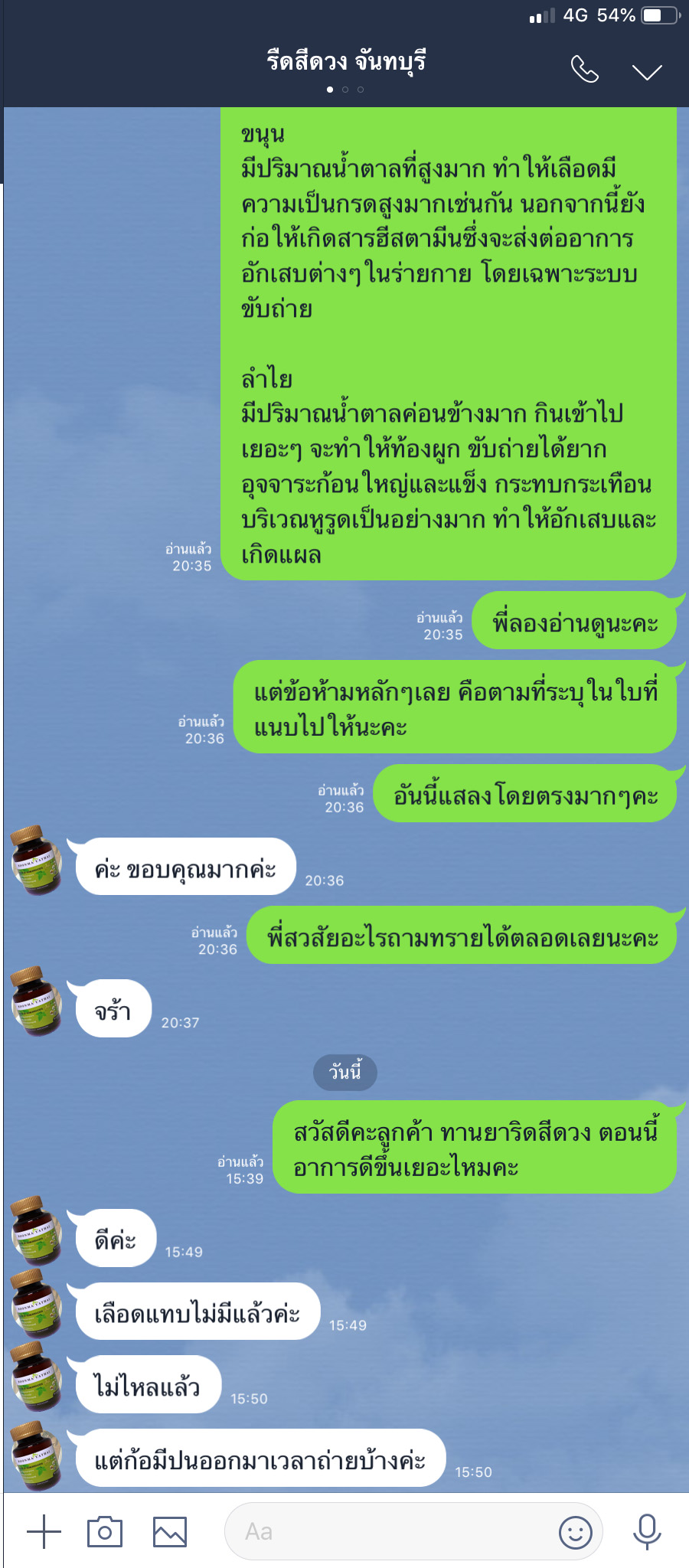Screen dimensions: 689x1568
Task: Open the plus attachment menu
Action: (x=44, y=1532)
